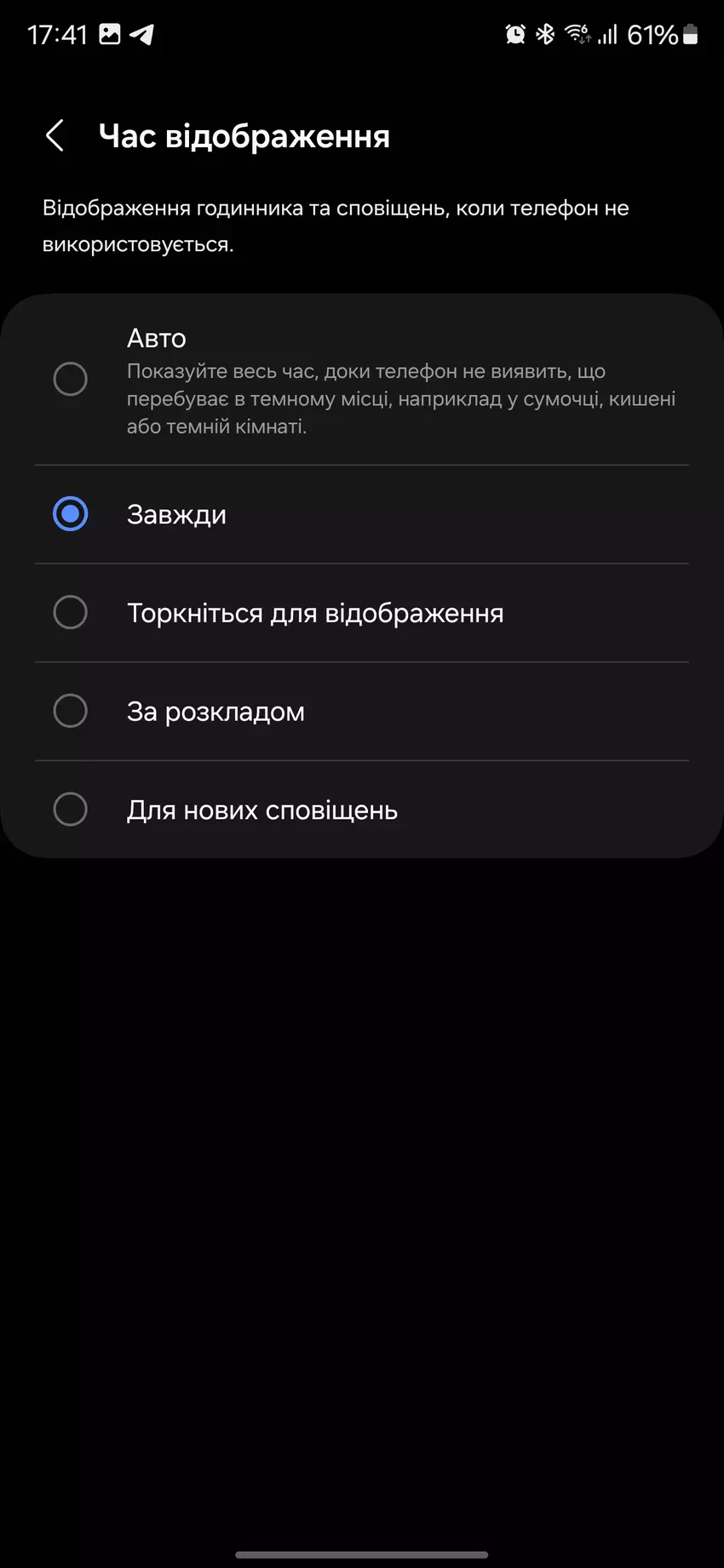Tap the Завжди option label text

pos(176,514)
